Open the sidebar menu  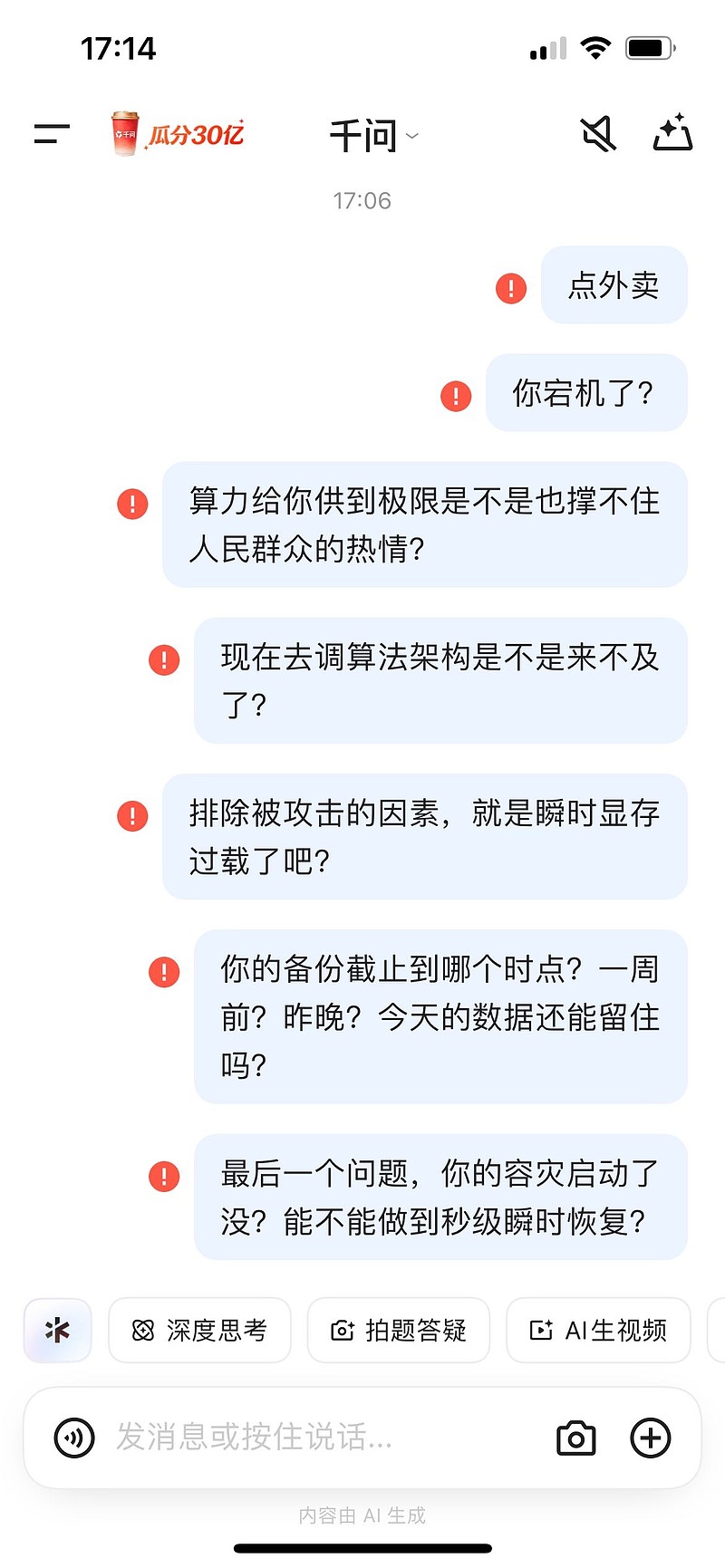point(50,133)
